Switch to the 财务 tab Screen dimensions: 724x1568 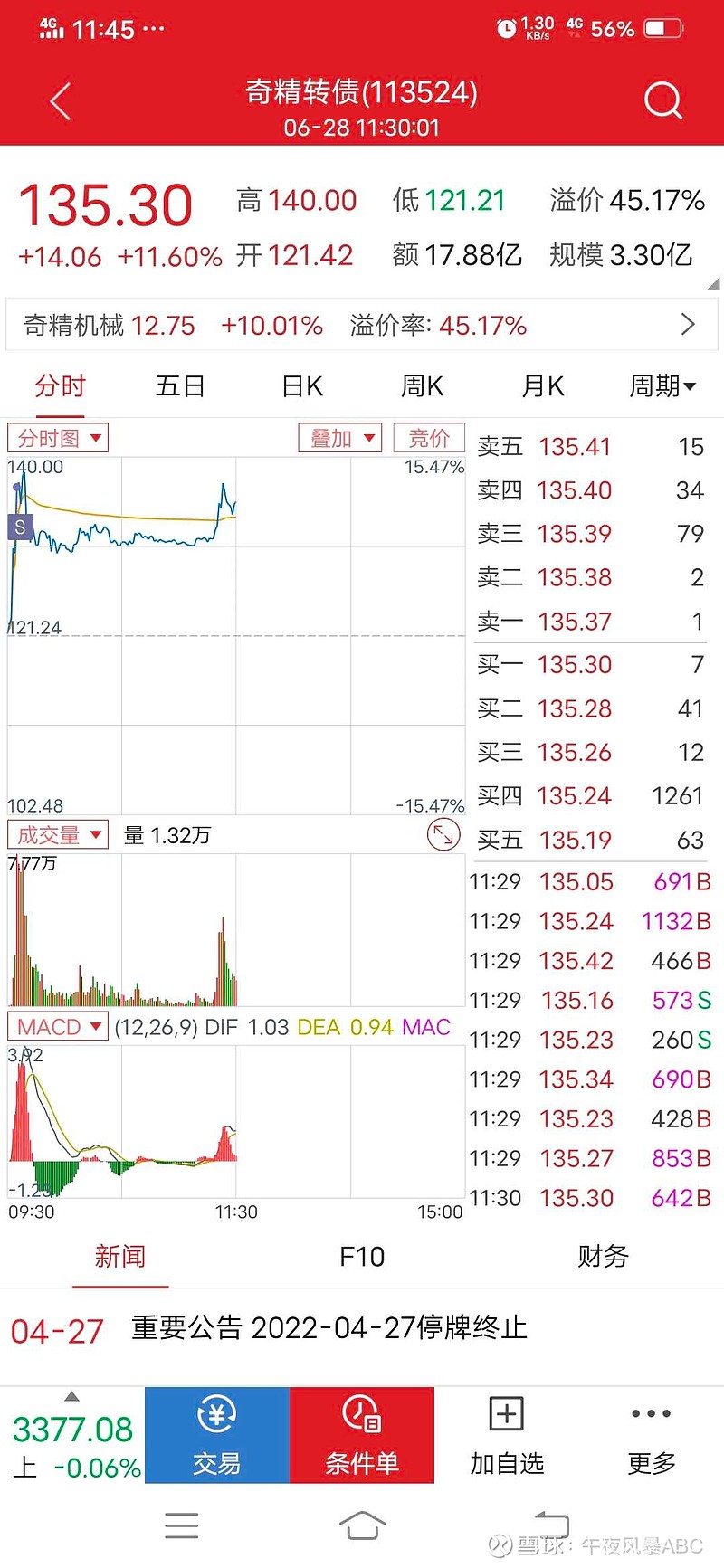click(603, 1257)
